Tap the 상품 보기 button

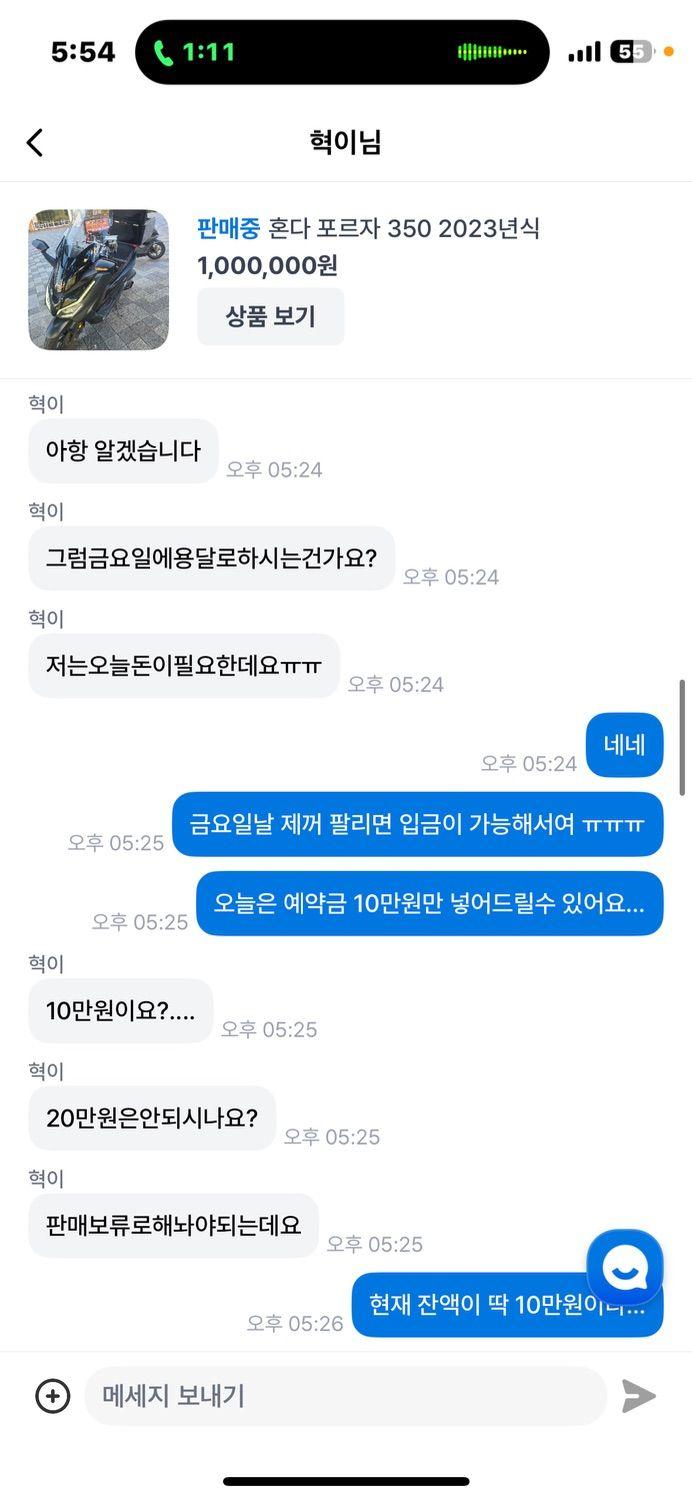[270, 317]
